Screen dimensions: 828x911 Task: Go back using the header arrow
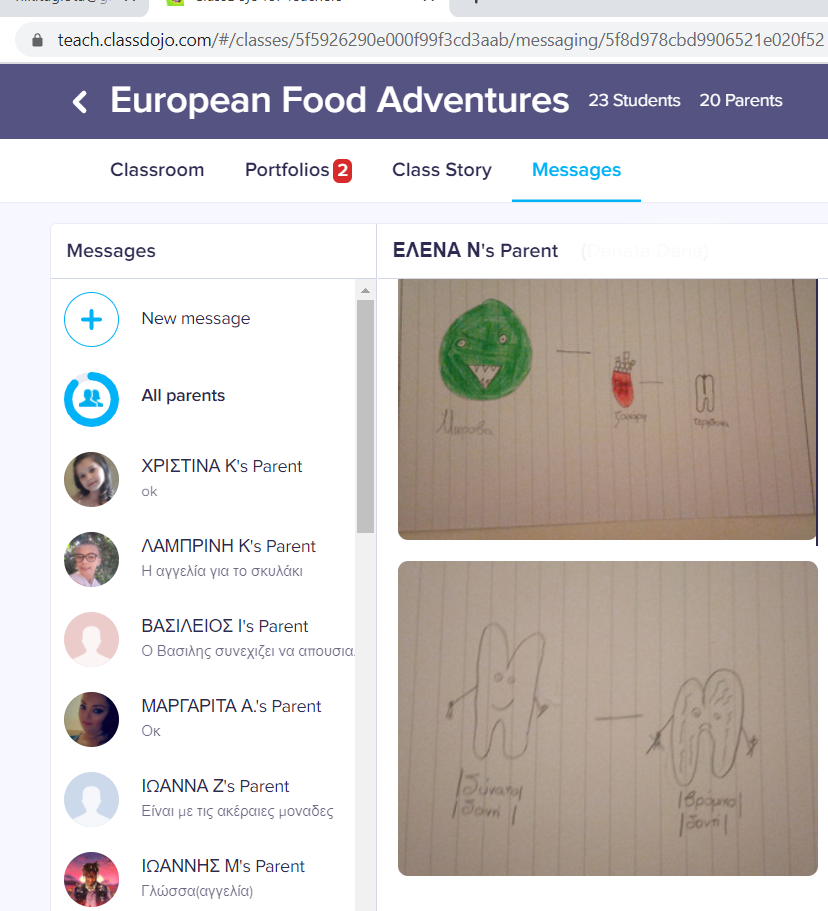80,101
